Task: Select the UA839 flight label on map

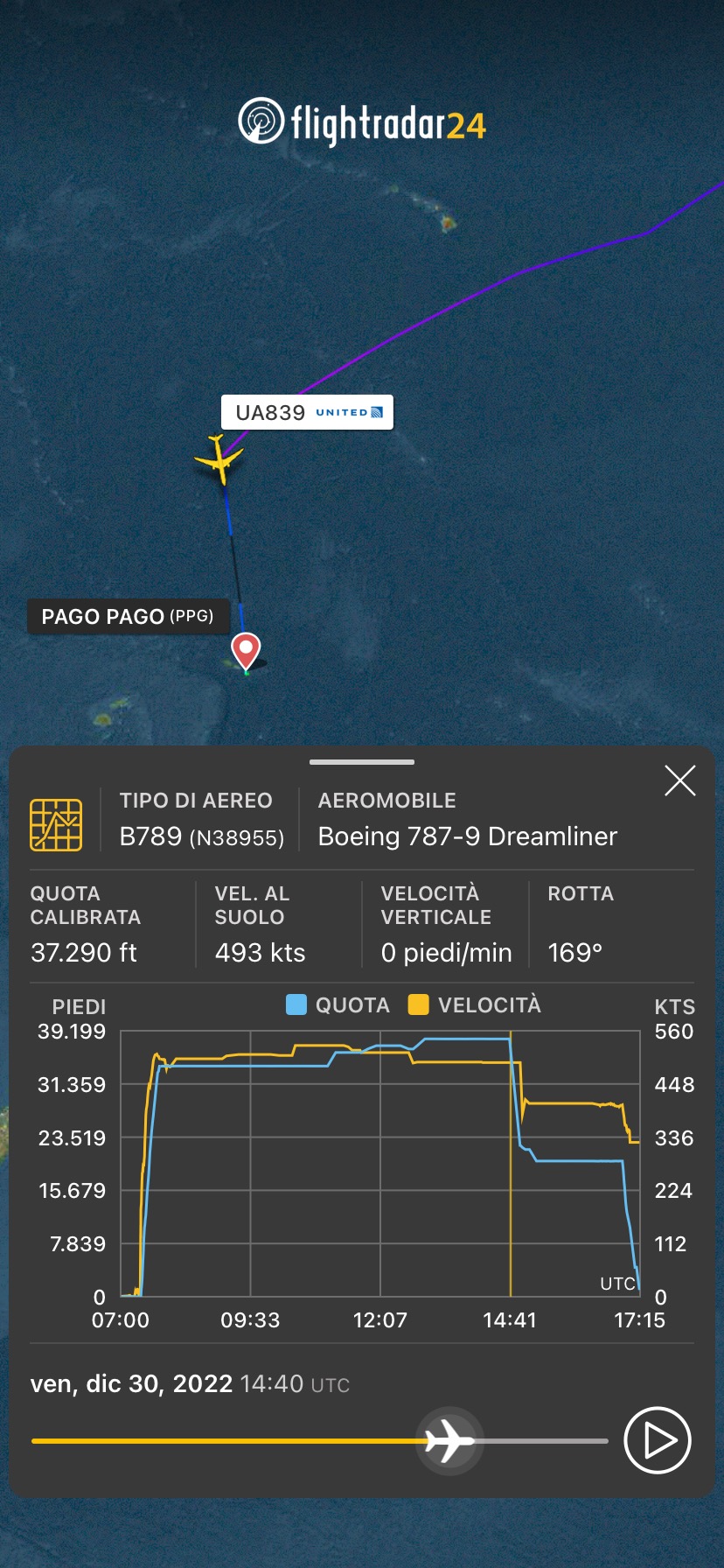Action: click(x=307, y=412)
